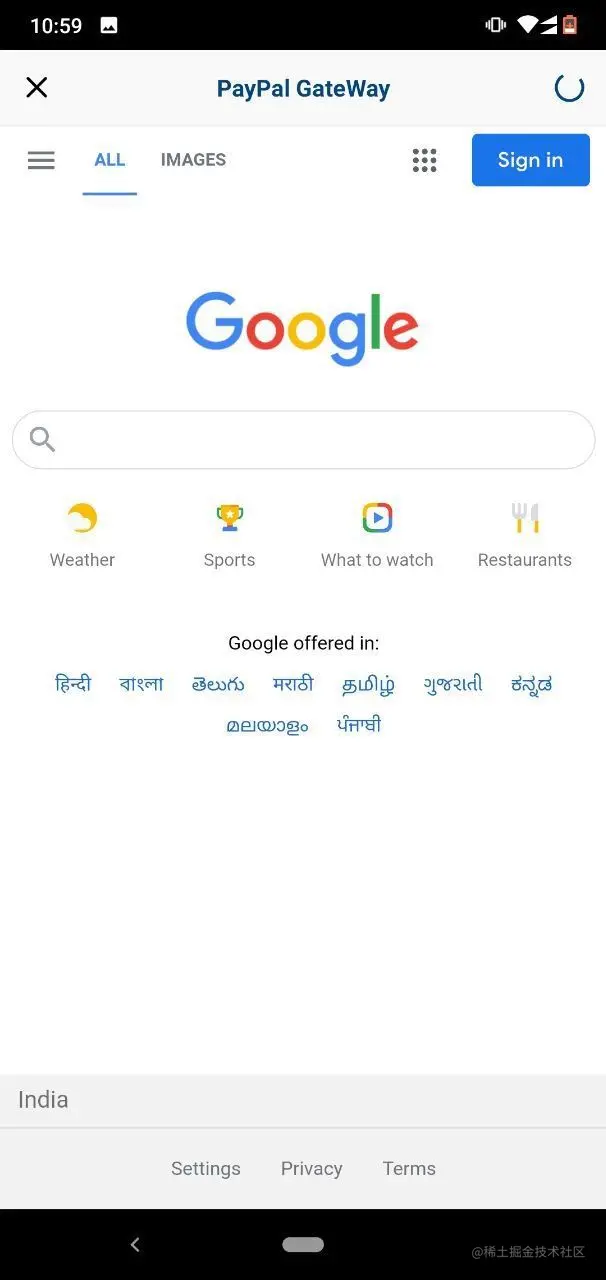Open Settings in the footer
The image size is (606, 1280).
click(x=206, y=1168)
